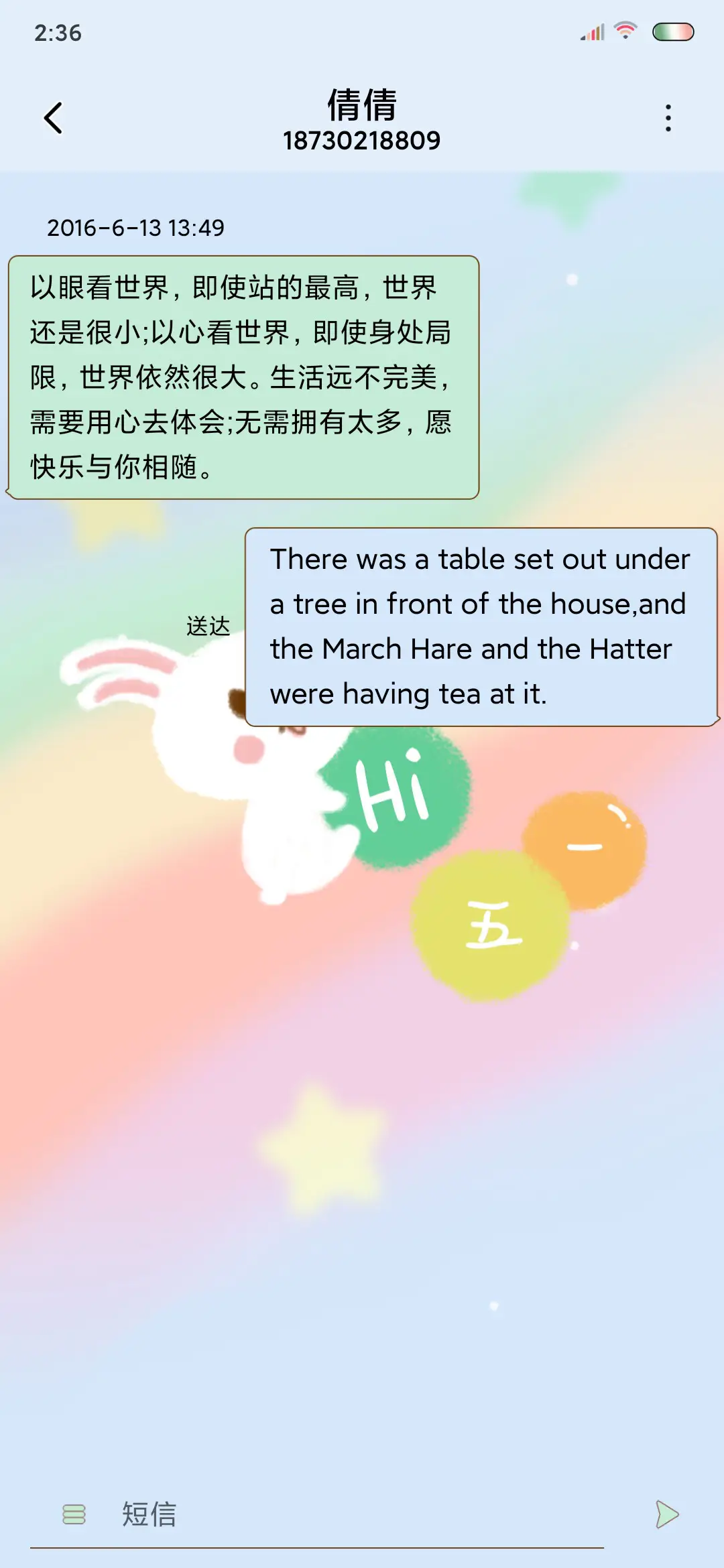724x1568 pixels.
Task: Tap the phone number 18730218809
Action: (362, 141)
